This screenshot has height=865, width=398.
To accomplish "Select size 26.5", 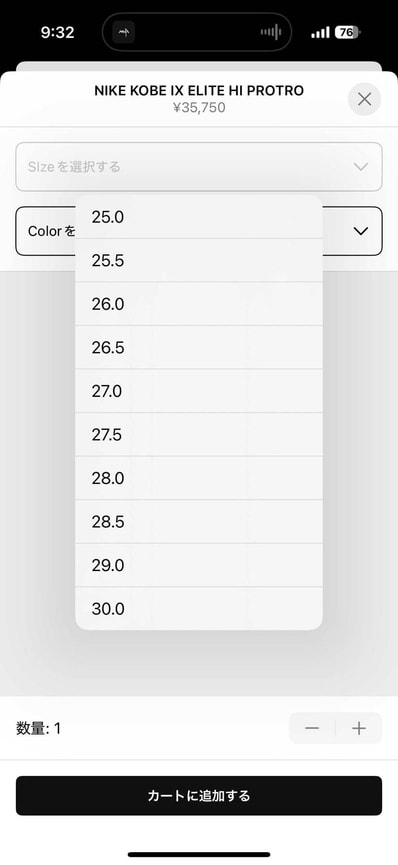I will point(199,348).
